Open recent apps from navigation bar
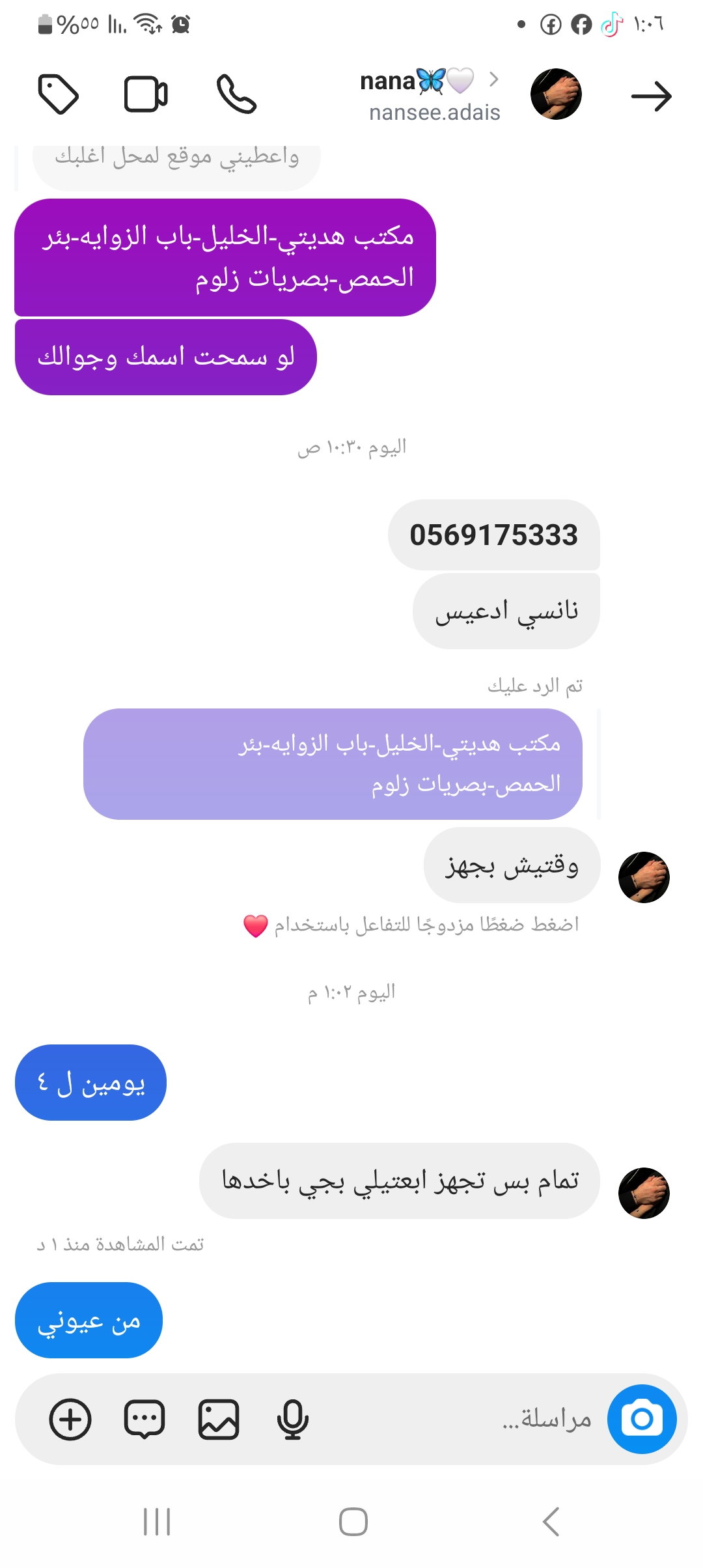Screen dimensions: 703x1568 [x=157, y=1522]
